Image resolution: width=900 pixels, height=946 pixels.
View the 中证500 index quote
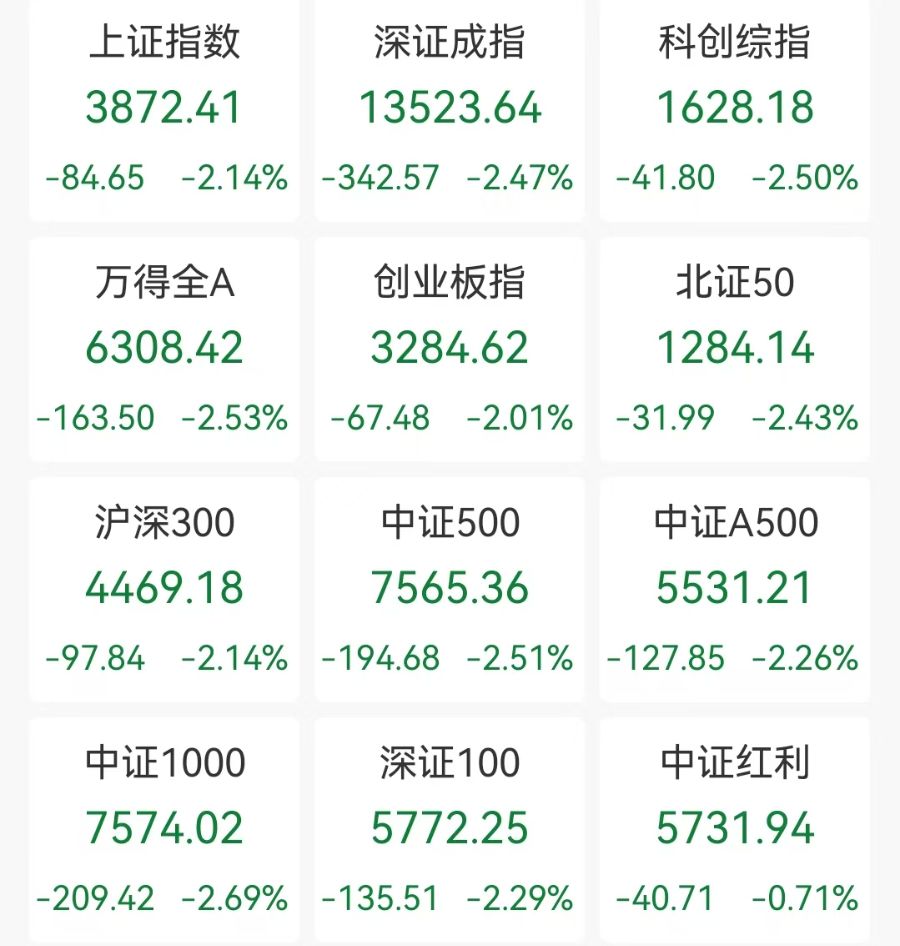tap(449, 588)
